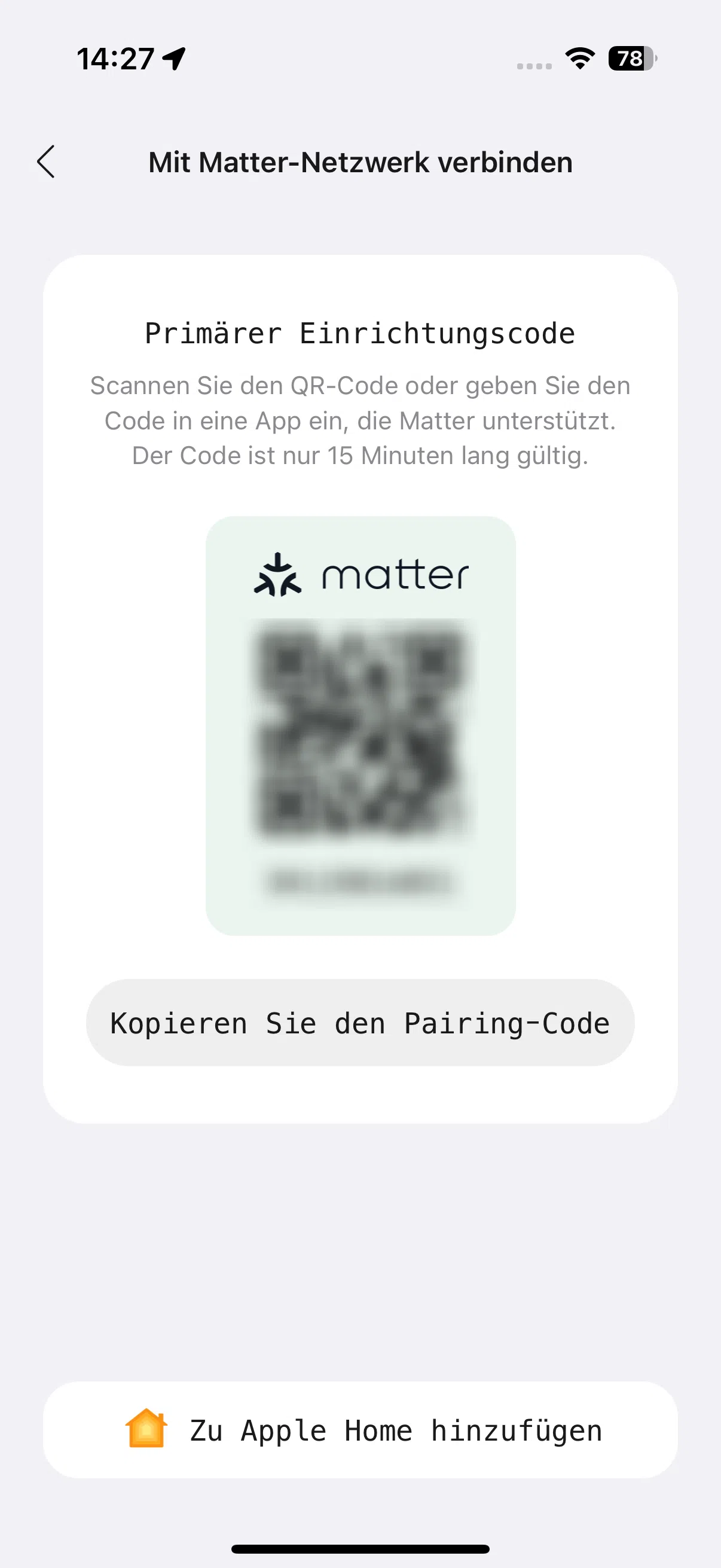Image resolution: width=721 pixels, height=1568 pixels.
Task: Go back using the top-left arrow
Action: pos(46,162)
